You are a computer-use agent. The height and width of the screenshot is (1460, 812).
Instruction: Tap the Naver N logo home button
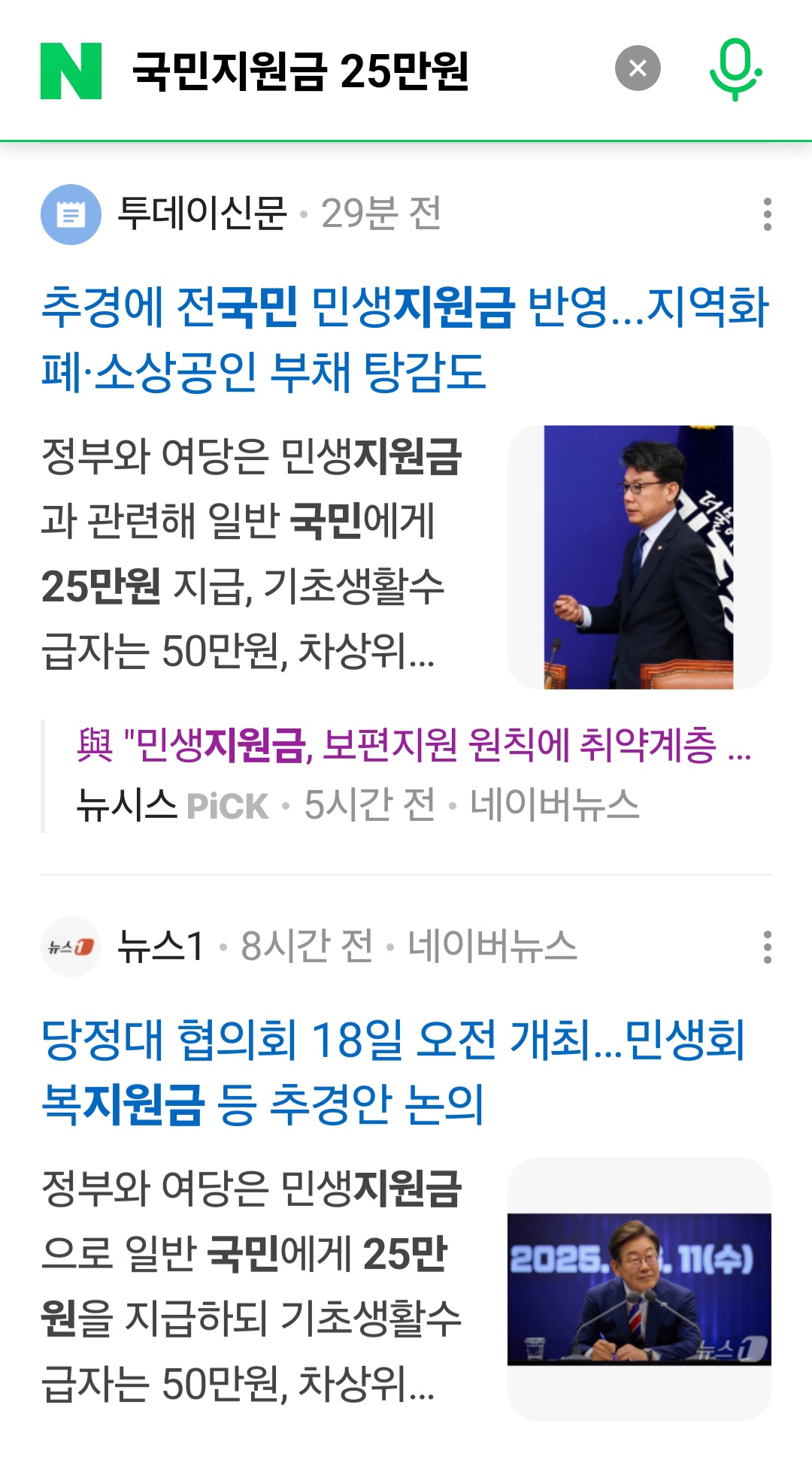click(x=71, y=71)
